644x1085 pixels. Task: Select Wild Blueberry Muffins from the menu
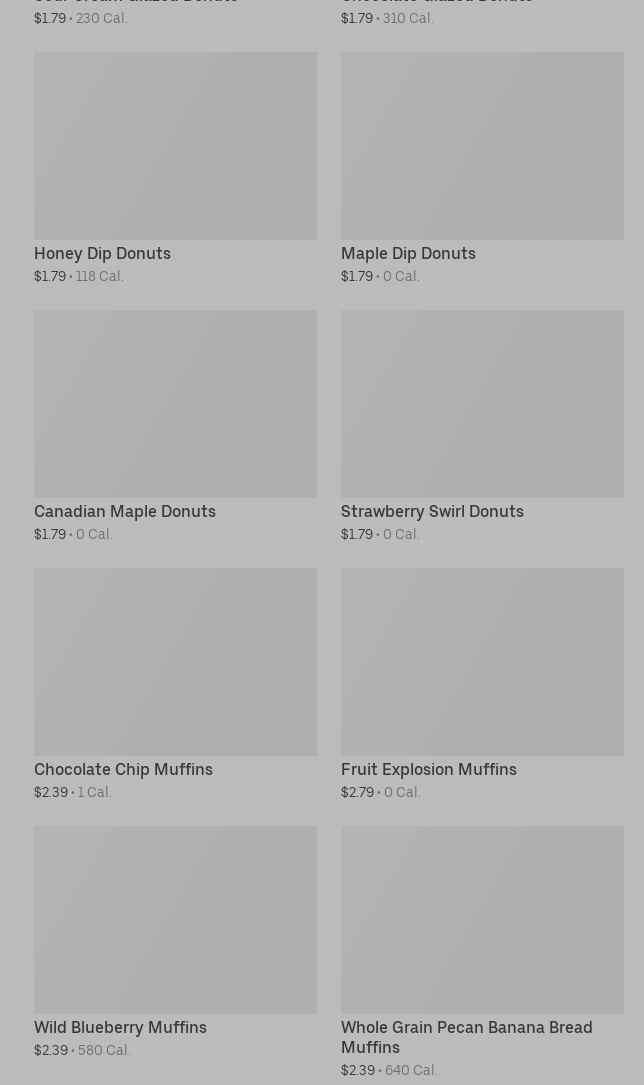175,920
